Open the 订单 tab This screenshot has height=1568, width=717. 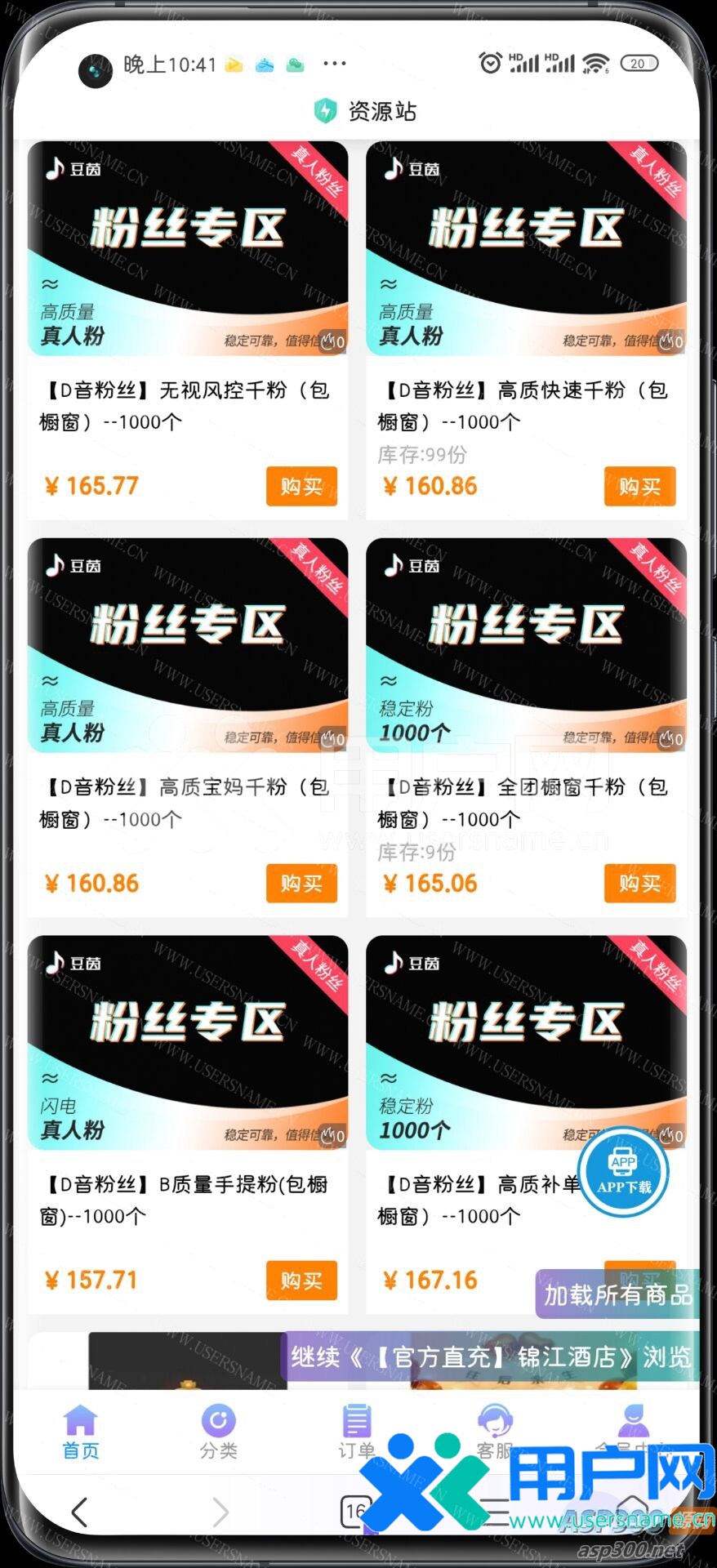[356, 1432]
